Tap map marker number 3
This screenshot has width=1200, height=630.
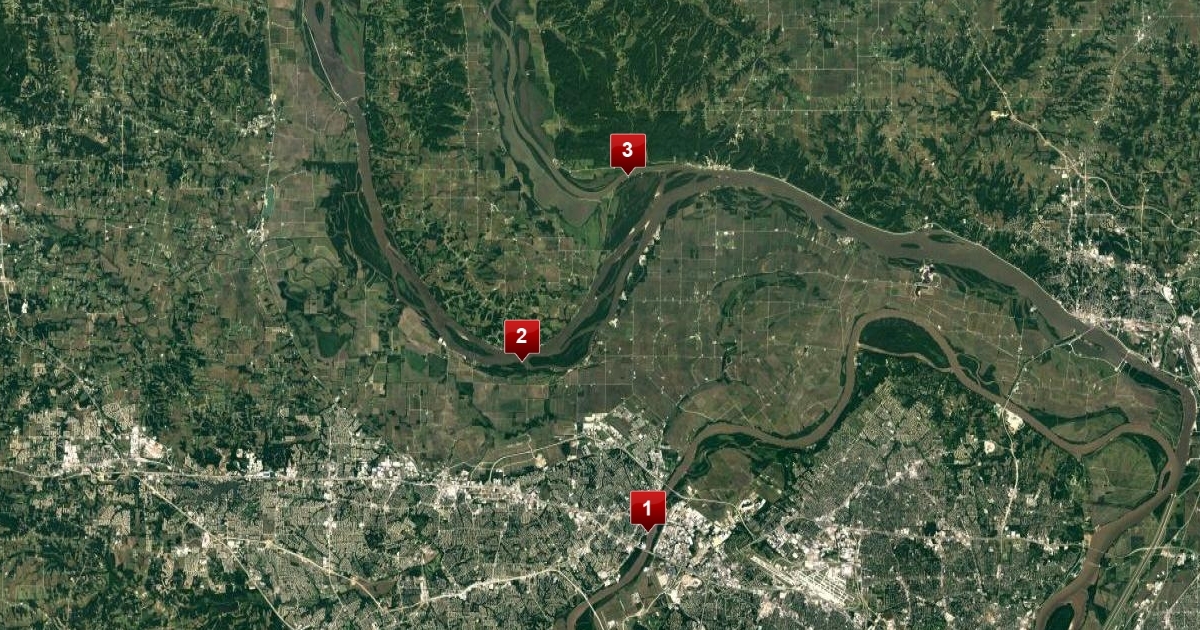628,151
